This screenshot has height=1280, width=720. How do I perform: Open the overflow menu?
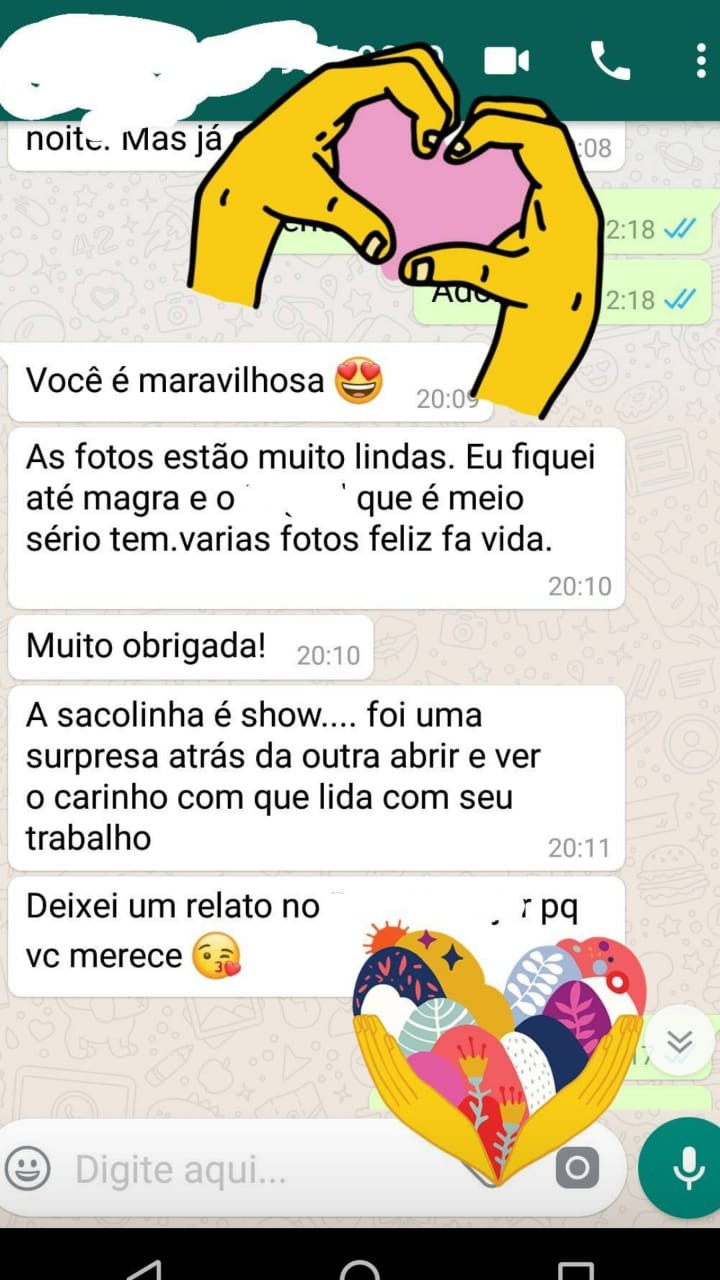point(700,62)
